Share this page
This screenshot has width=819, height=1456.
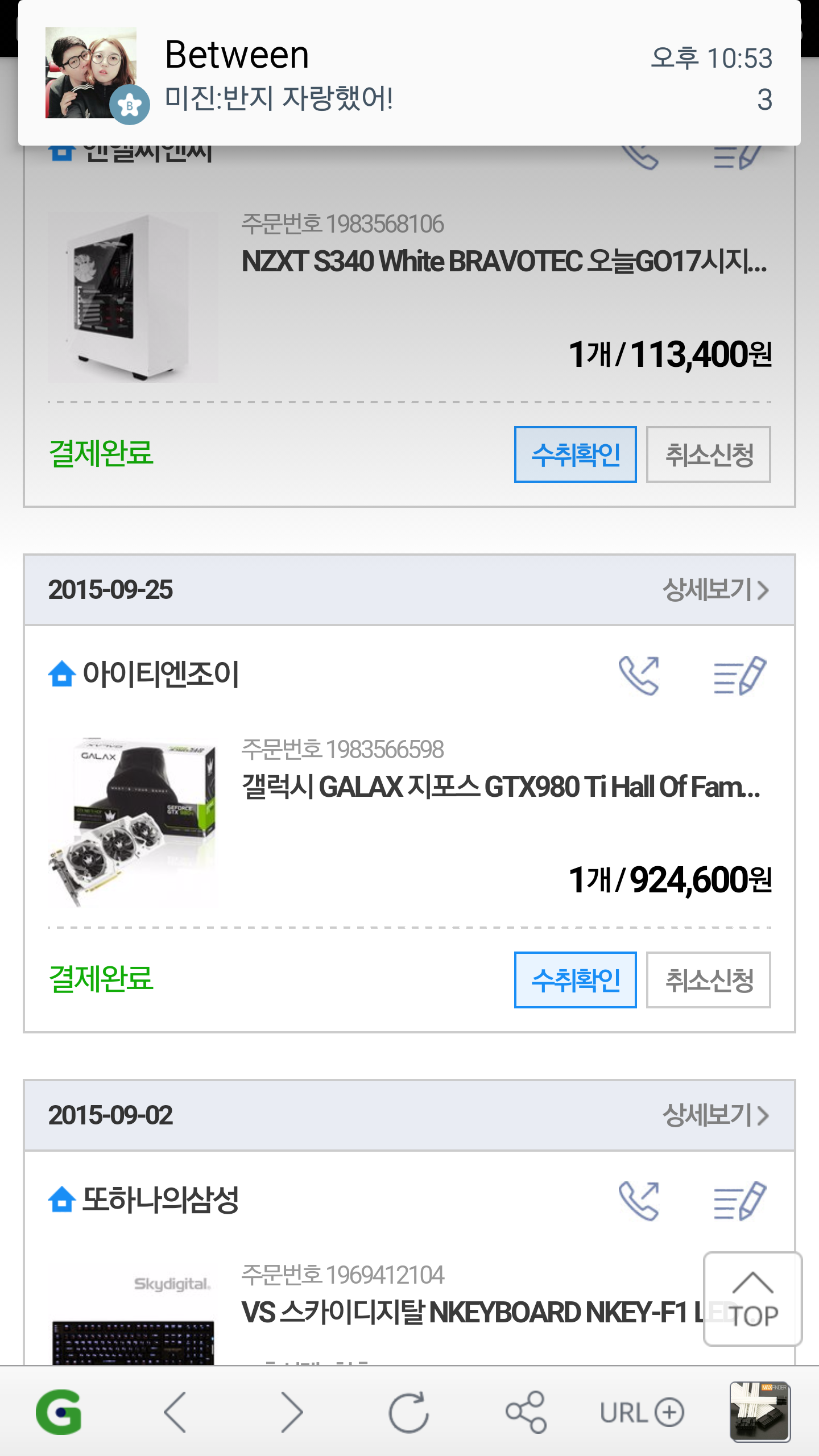click(526, 1412)
